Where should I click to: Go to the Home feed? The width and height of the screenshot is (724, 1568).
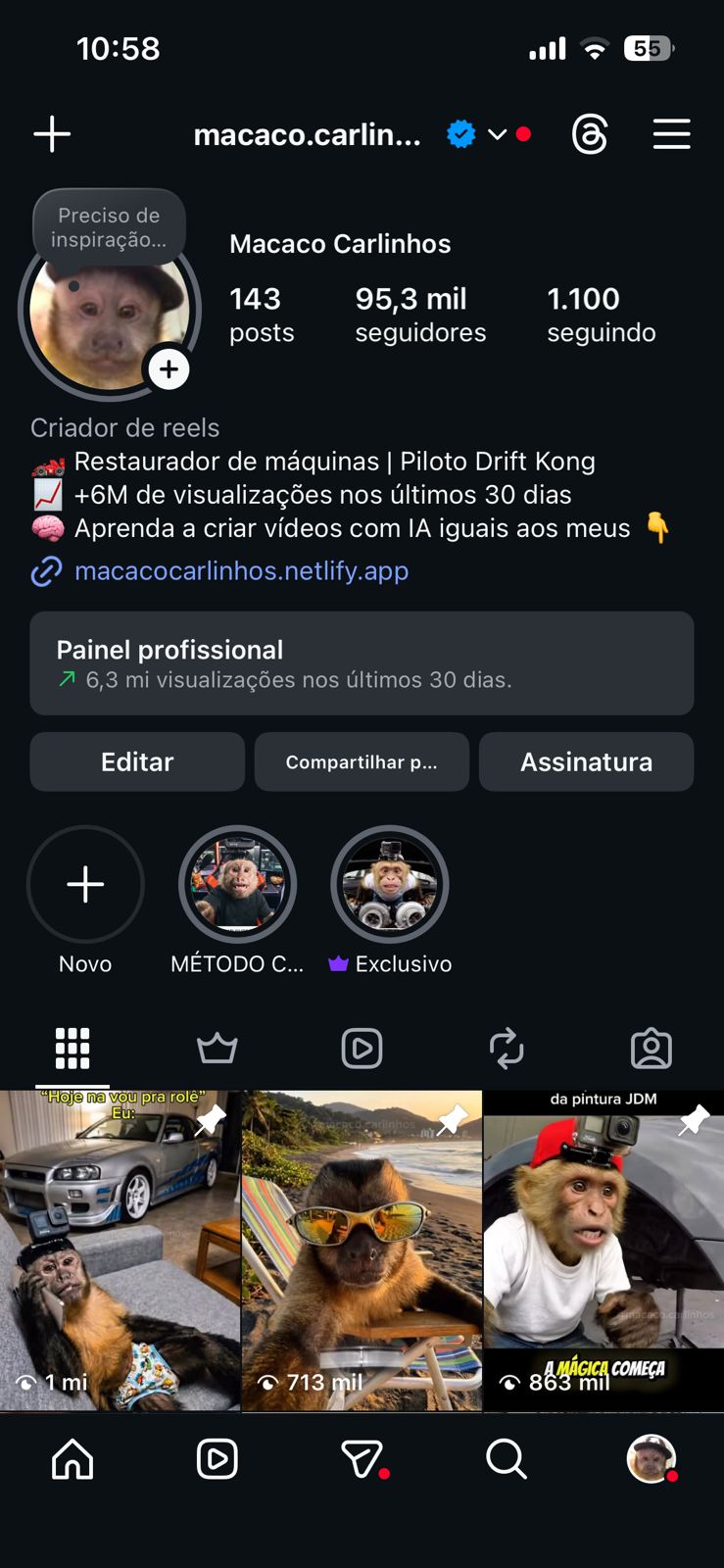pyautogui.click(x=72, y=1459)
